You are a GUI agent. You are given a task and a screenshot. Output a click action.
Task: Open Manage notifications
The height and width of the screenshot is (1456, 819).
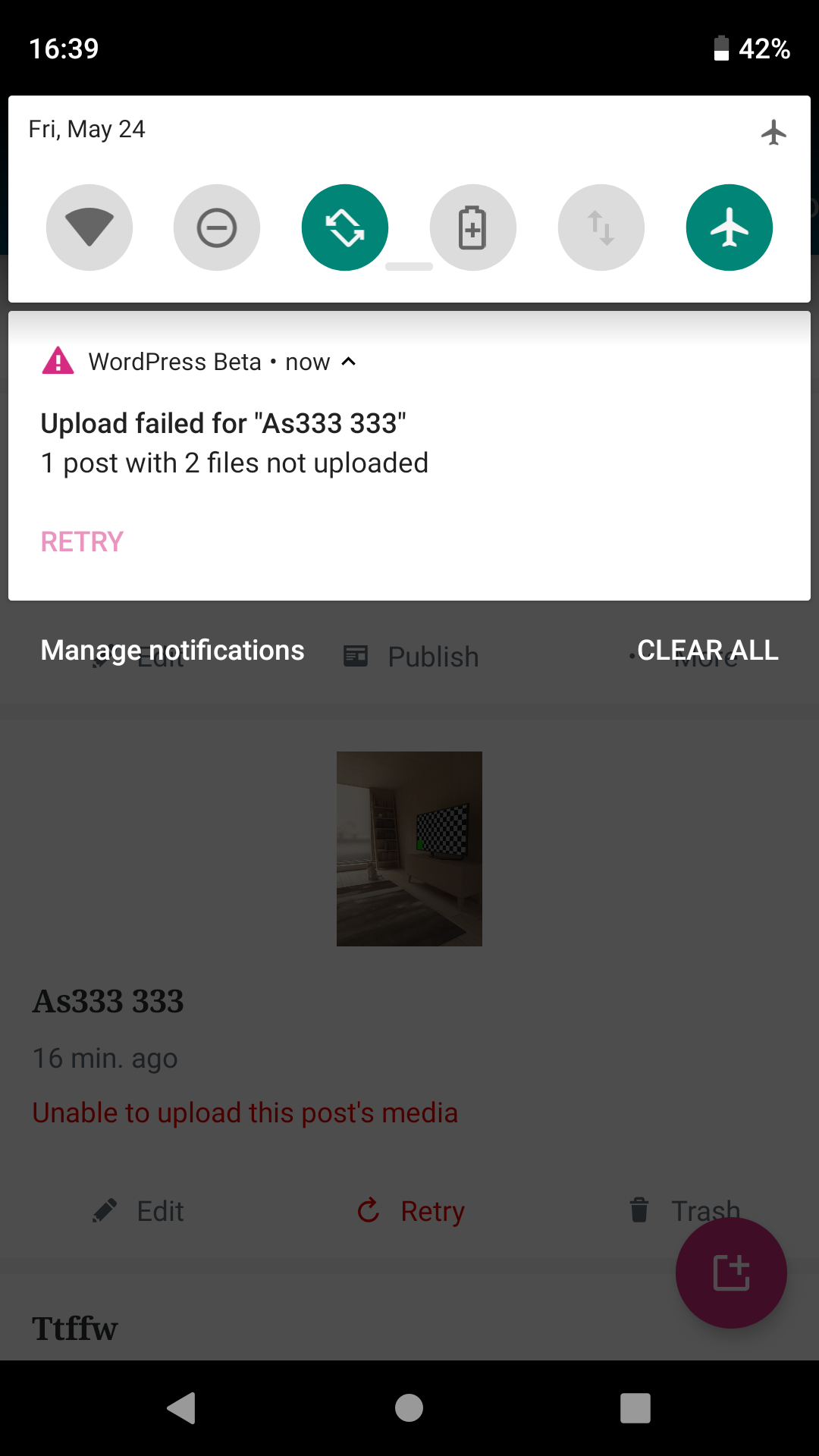(x=171, y=650)
